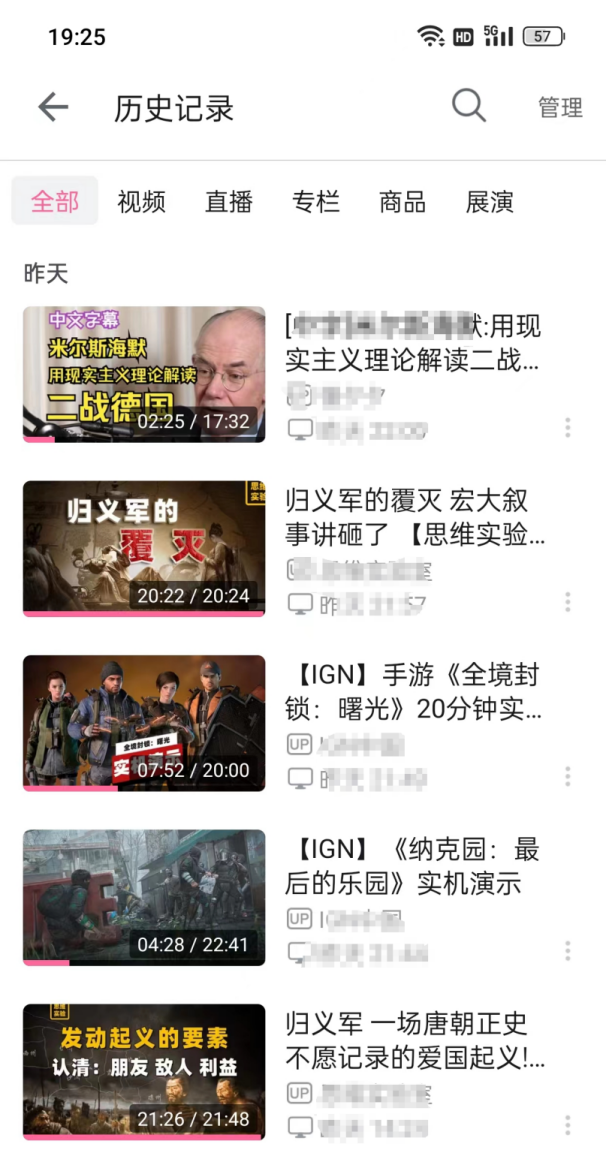606x1157 pixels.
Task: Open more options for 二战德国 video
Action: [568, 428]
